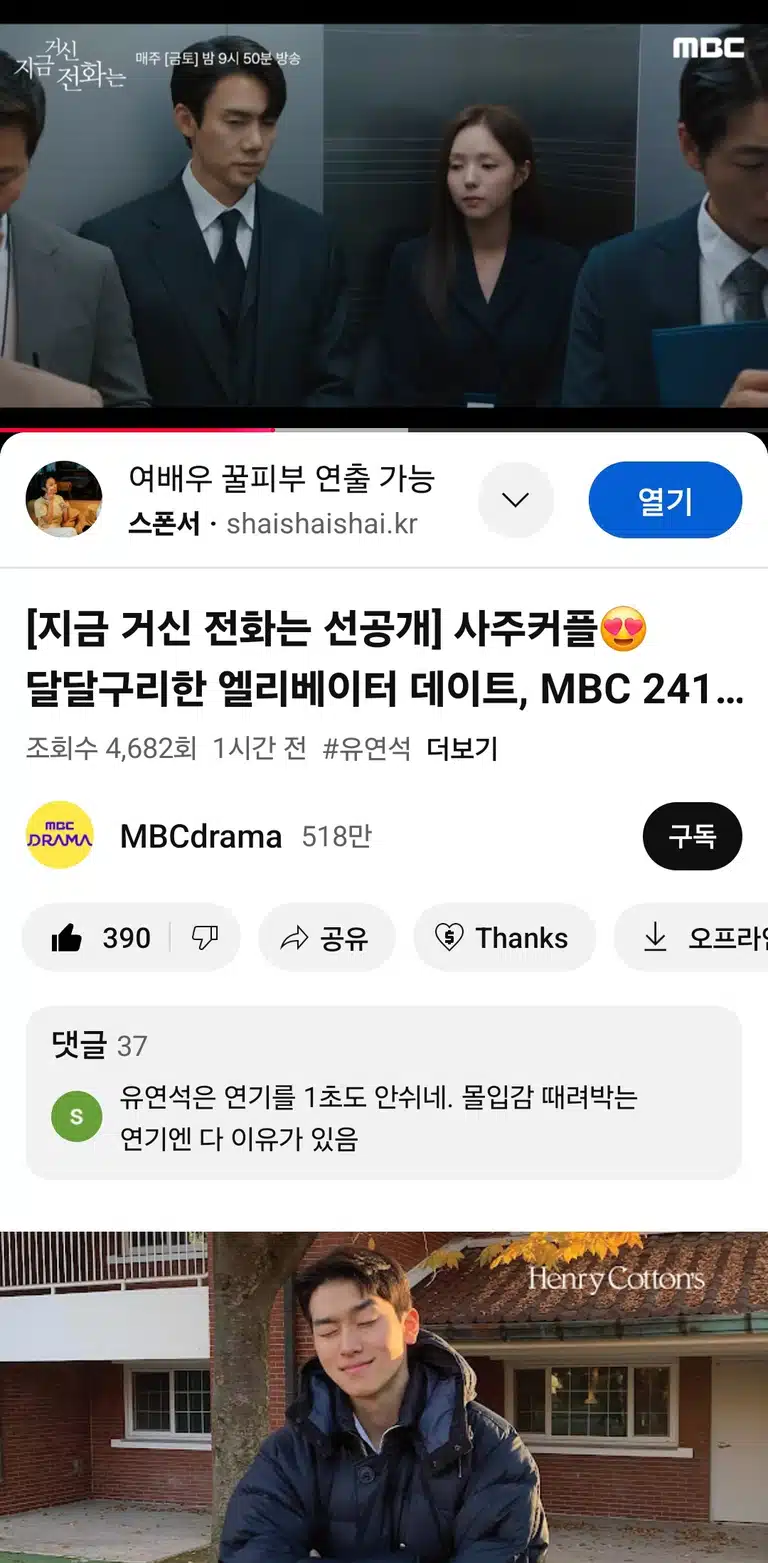This screenshot has width=768, height=1563.
Task: Expand the sponsored ad chevron
Action: pos(515,500)
